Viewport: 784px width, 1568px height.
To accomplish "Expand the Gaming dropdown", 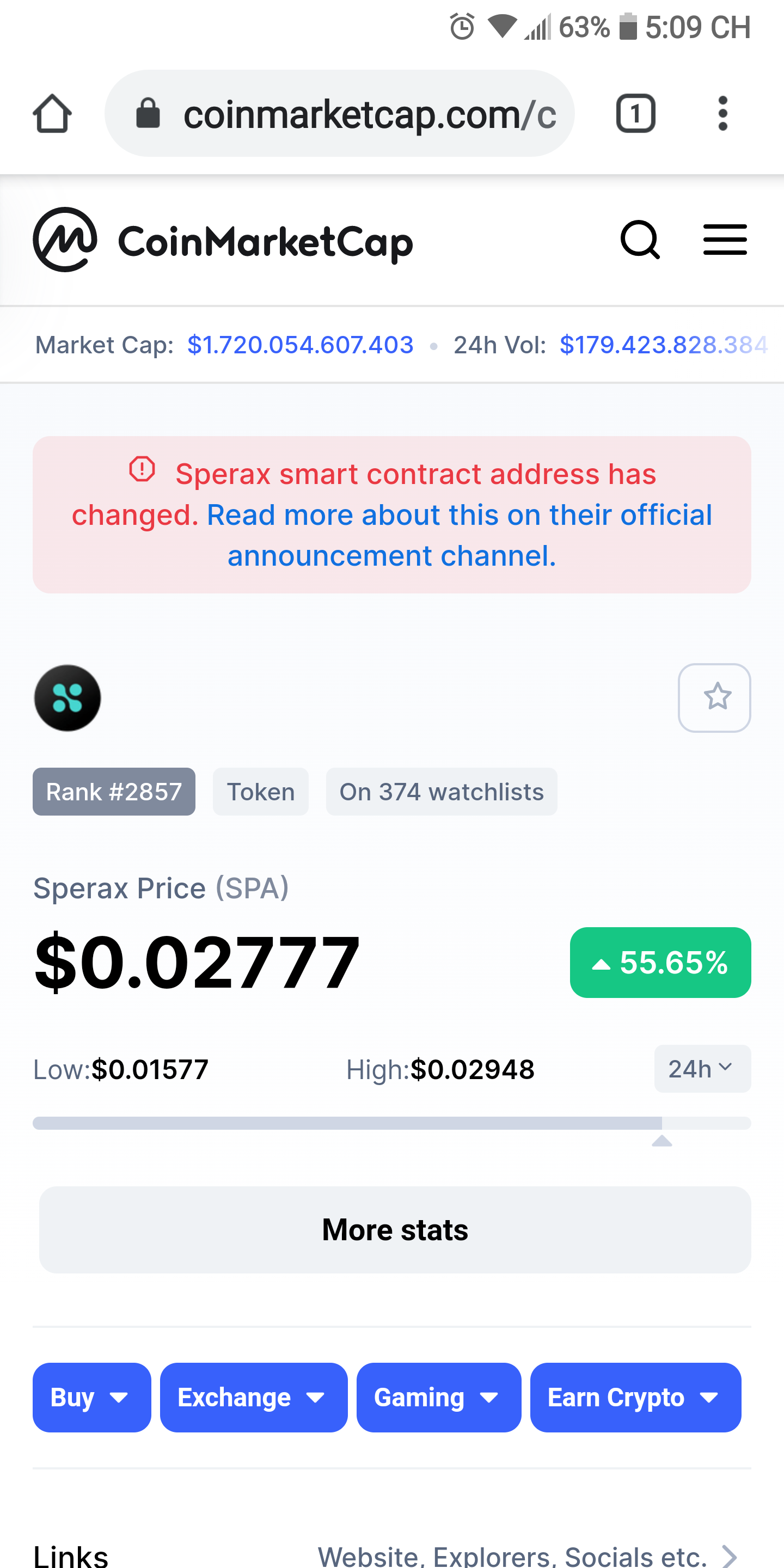I will click(438, 1398).
